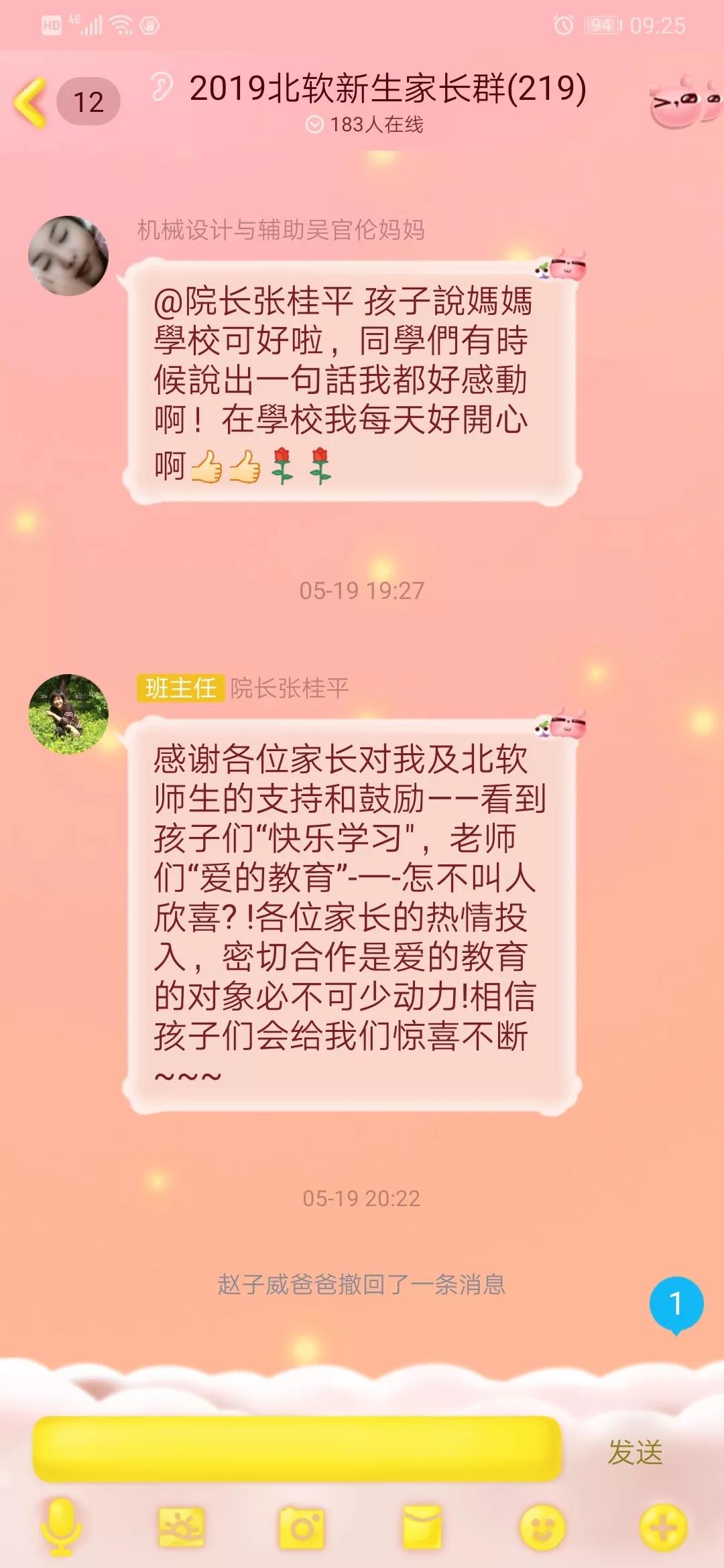The image size is (724, 1568).
Task: Toggle the ear earpiece mode icon
Action: 161,86
